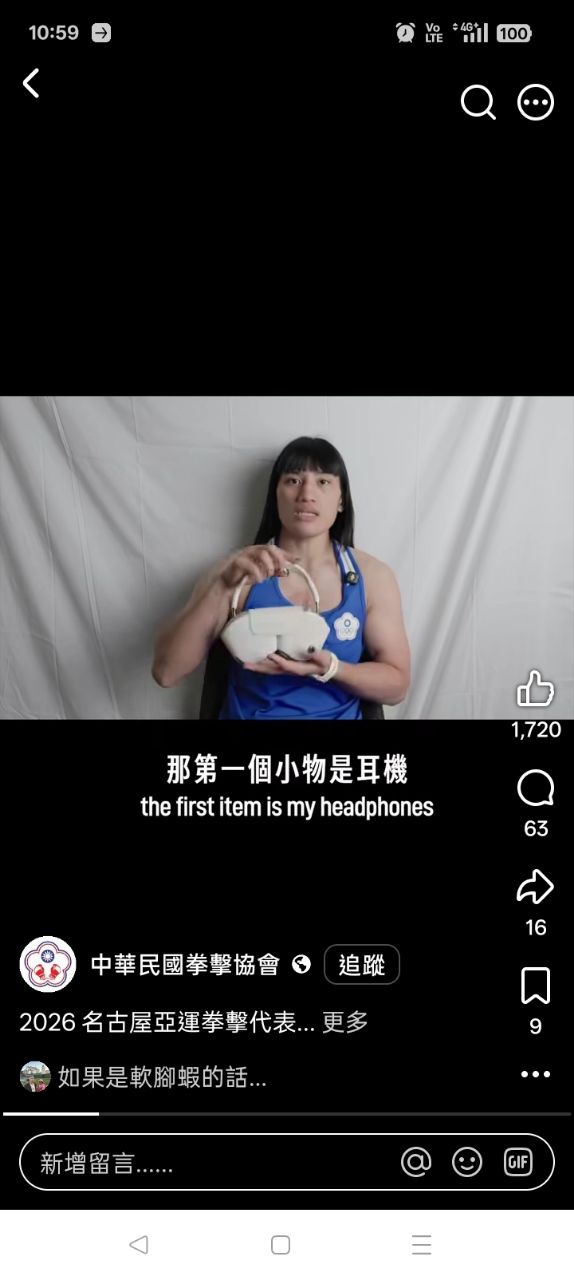This screenshot has height=1280, width=574.
Task: Tap the system home button
Action: 281,1245
